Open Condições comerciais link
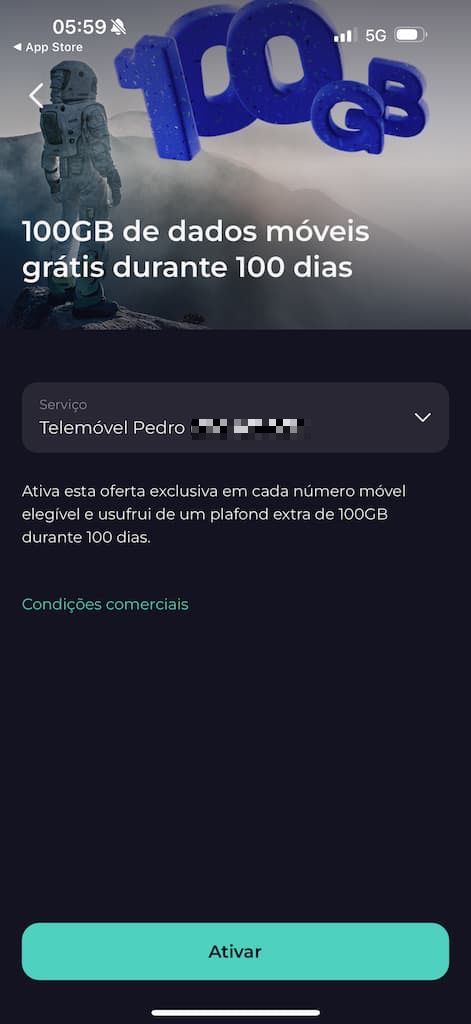Screen dimensions: 471x1024 coord(105,604)
